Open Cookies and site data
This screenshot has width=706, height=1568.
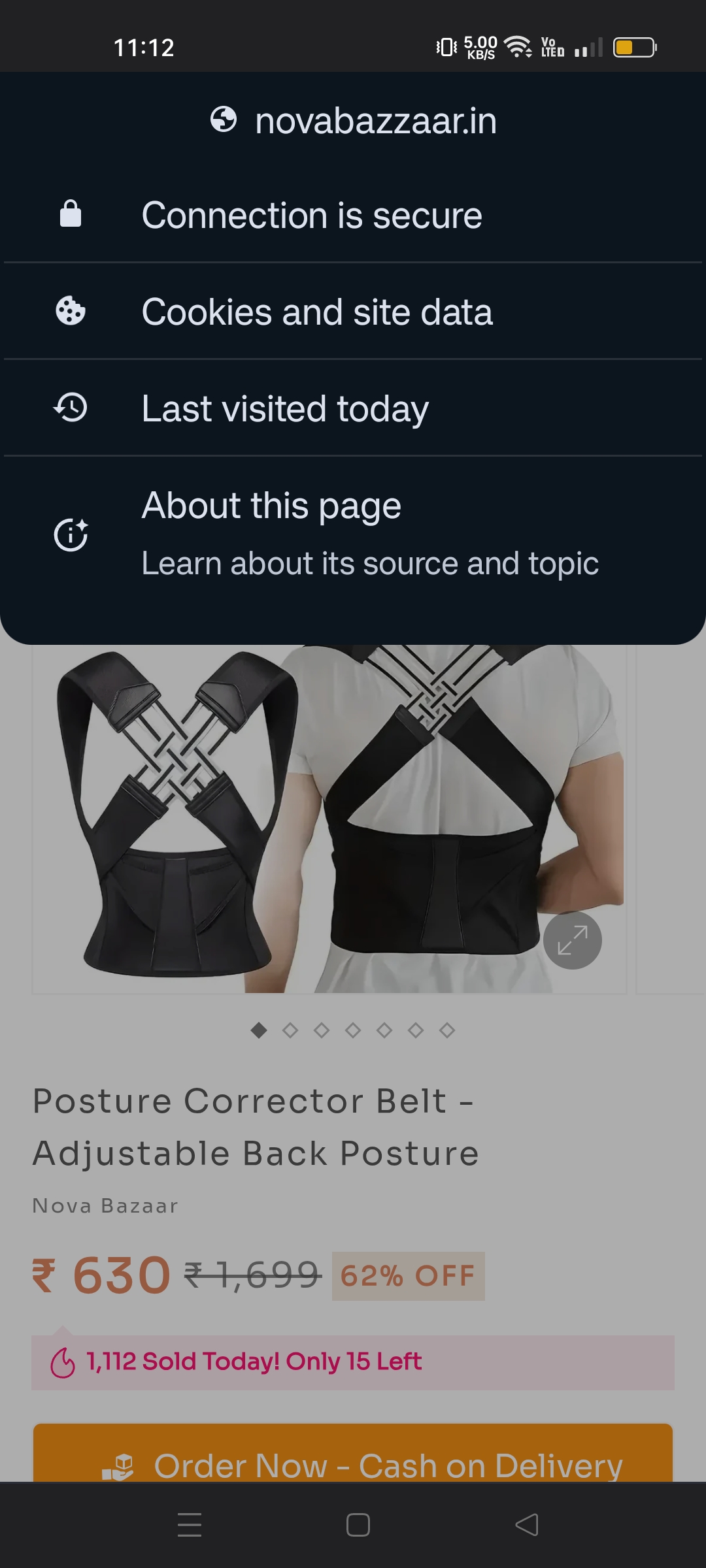point(317,312)
